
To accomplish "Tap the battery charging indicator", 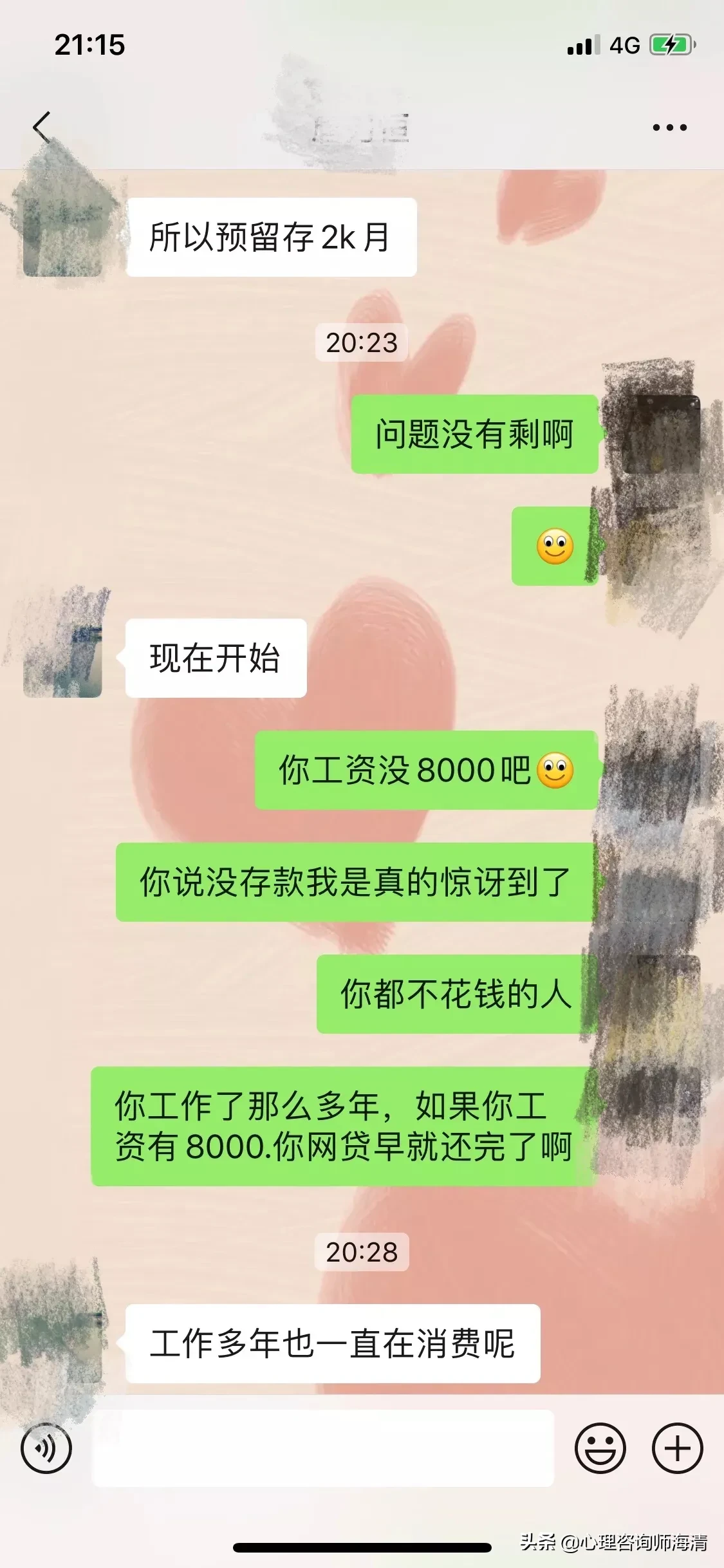I will point(668,43).
